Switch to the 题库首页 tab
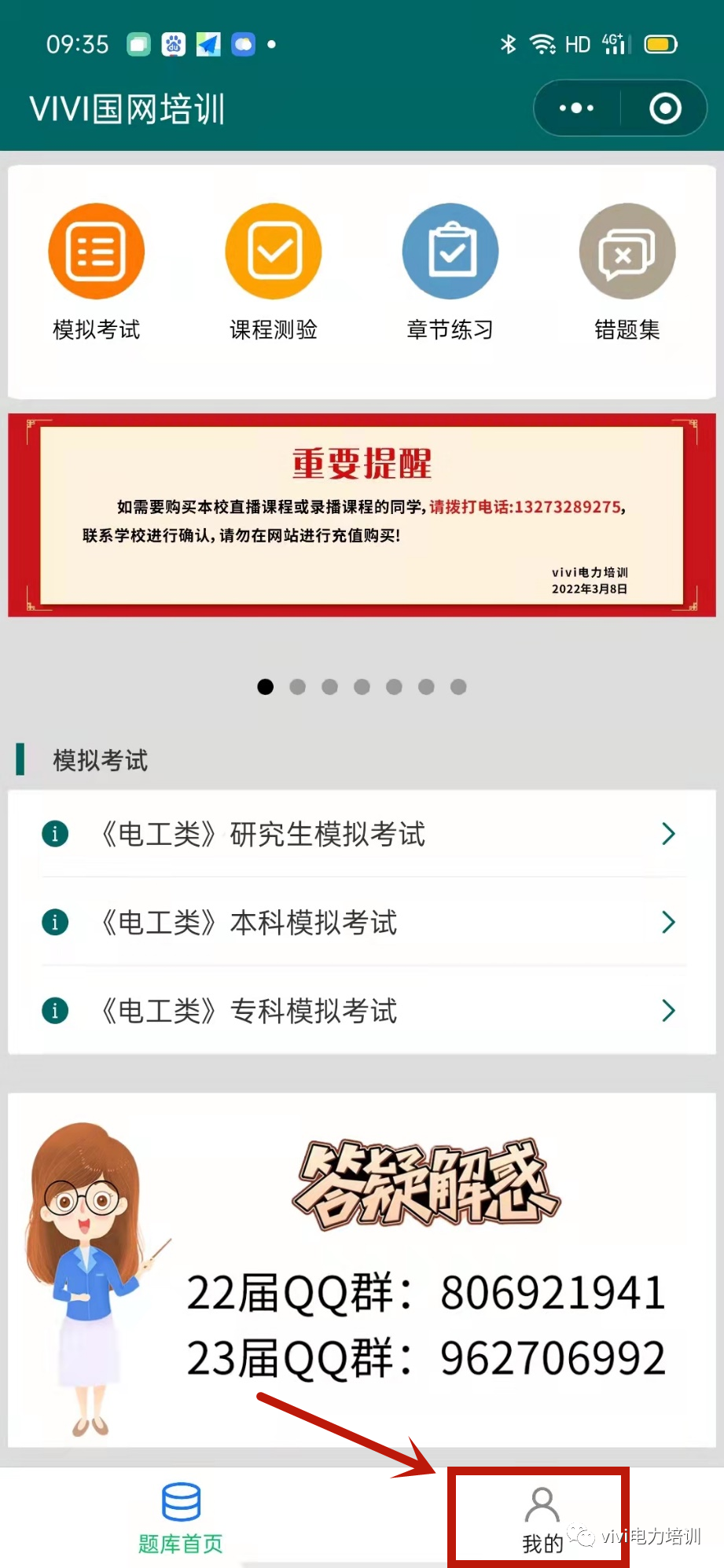This screenshot has height=1568, width=724. 181,1518
